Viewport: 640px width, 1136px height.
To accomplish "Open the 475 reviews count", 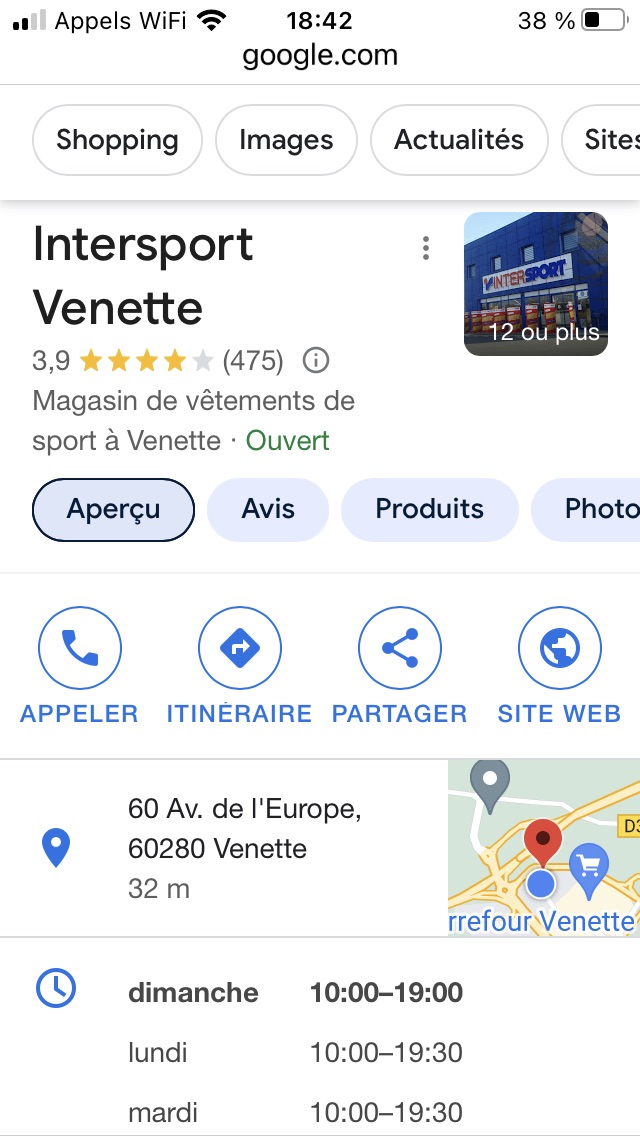I will [253, 360].
